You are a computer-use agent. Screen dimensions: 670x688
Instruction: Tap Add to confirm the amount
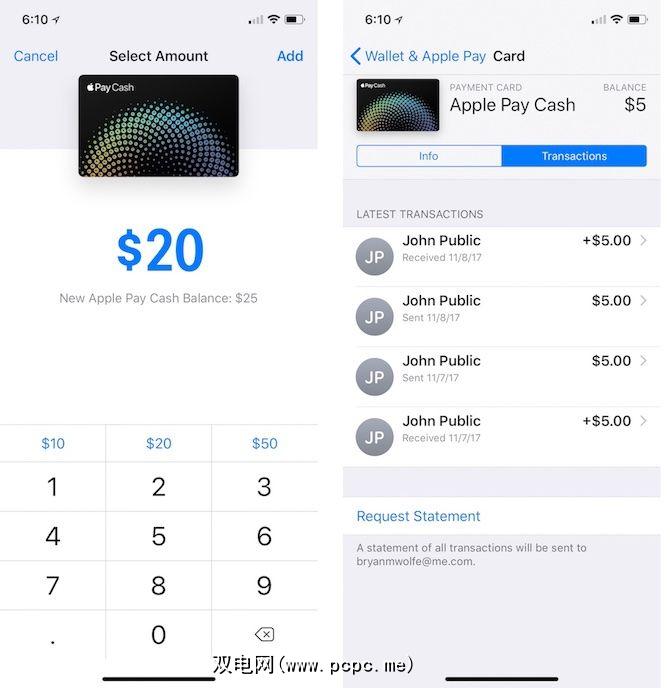pyautogui.click(x=290, y=56)
